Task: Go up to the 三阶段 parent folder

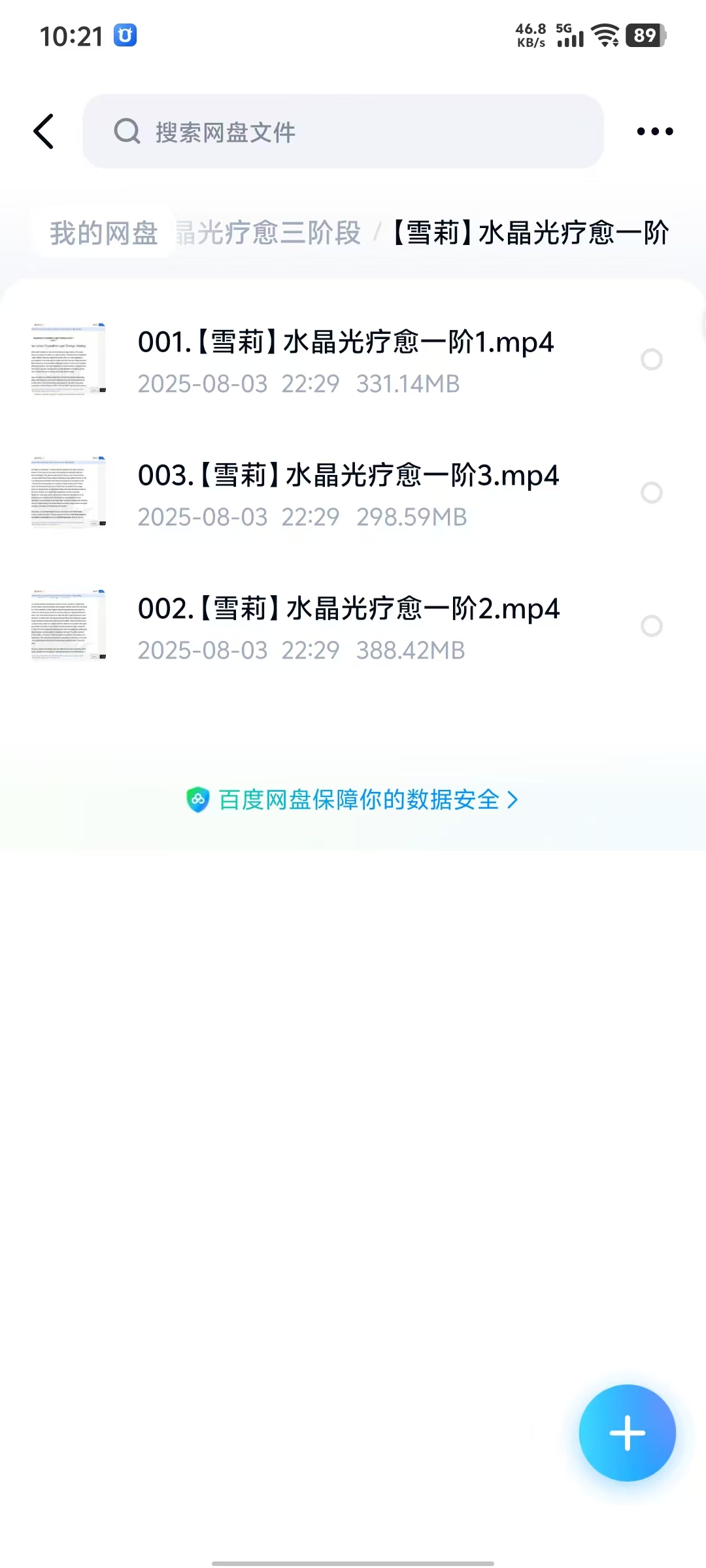Action: (x=269, y=233)
